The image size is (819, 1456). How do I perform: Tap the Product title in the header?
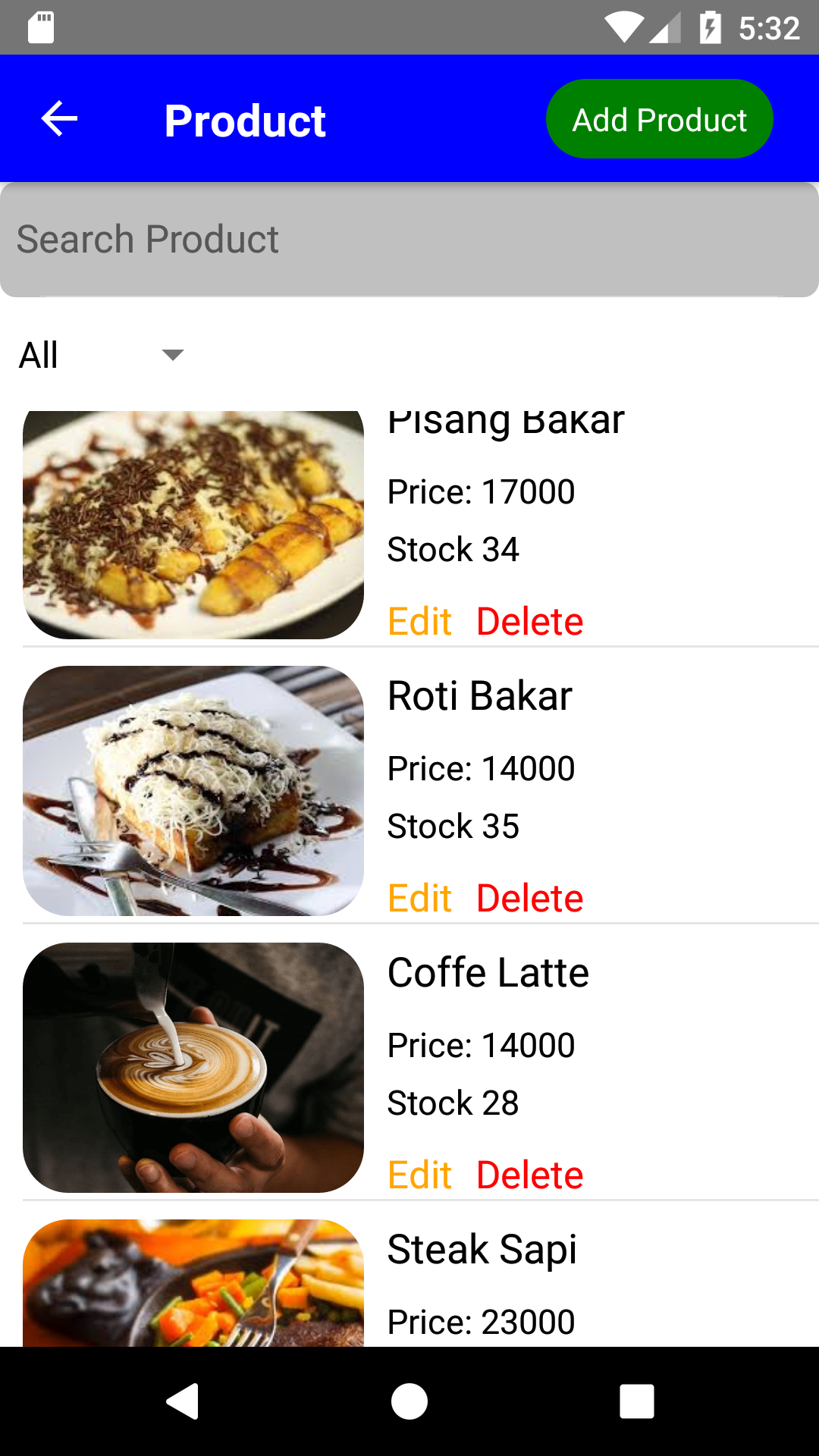(x=244, y=119)
